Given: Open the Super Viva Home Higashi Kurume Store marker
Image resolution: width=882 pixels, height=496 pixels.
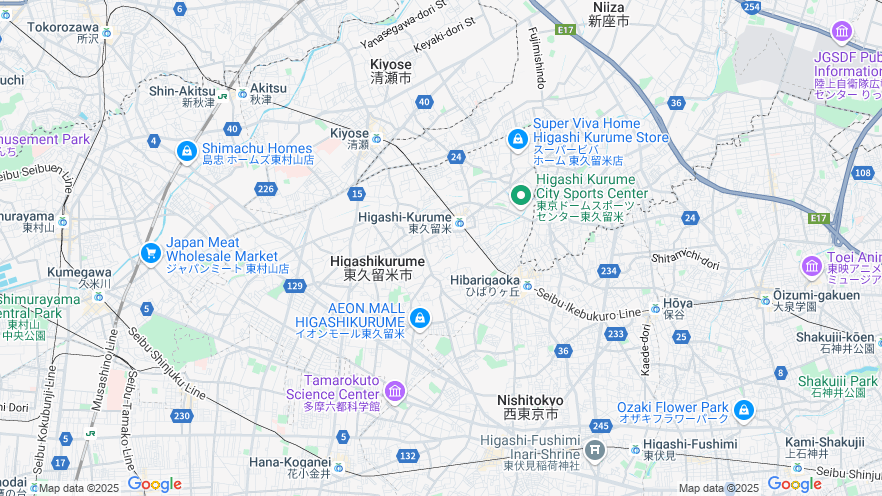Looking at the screenshot, I should tap(518, 140).
